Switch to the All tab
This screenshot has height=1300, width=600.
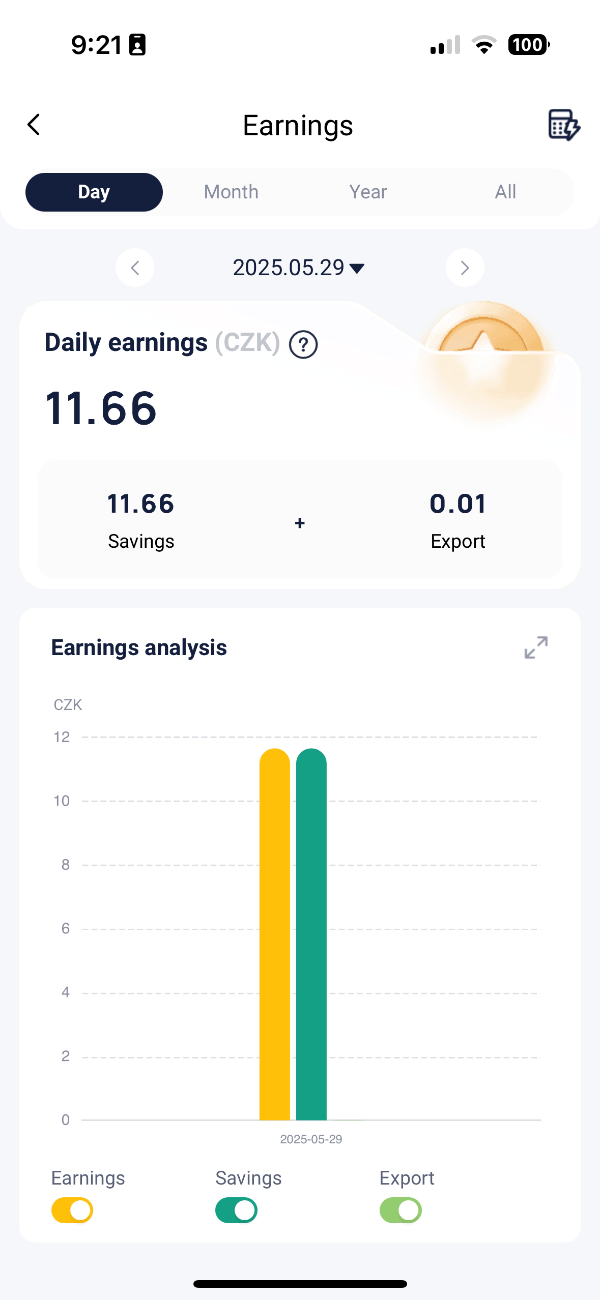coord(506,192)
